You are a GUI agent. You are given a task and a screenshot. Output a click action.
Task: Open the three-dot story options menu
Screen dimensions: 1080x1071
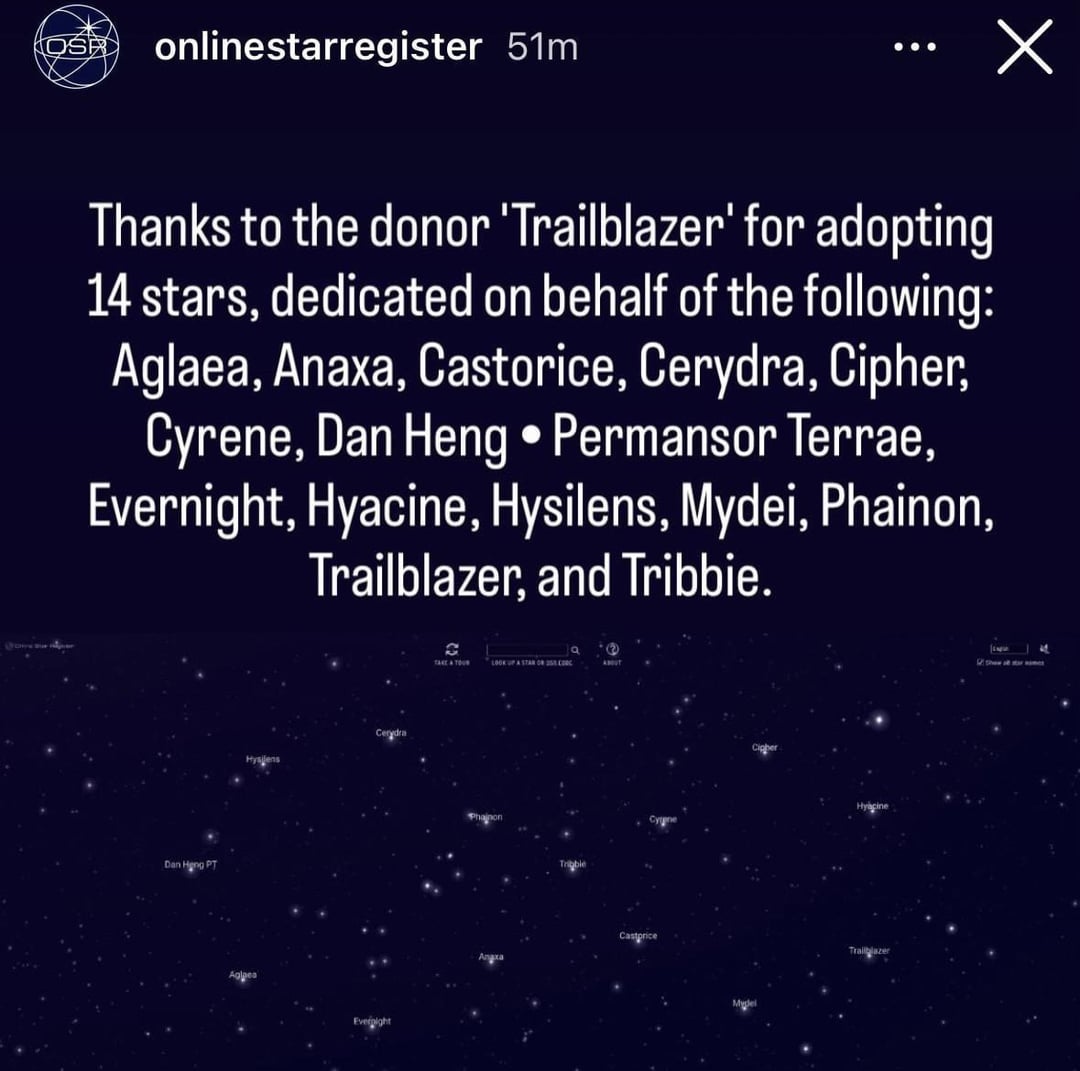coord(915,47)
